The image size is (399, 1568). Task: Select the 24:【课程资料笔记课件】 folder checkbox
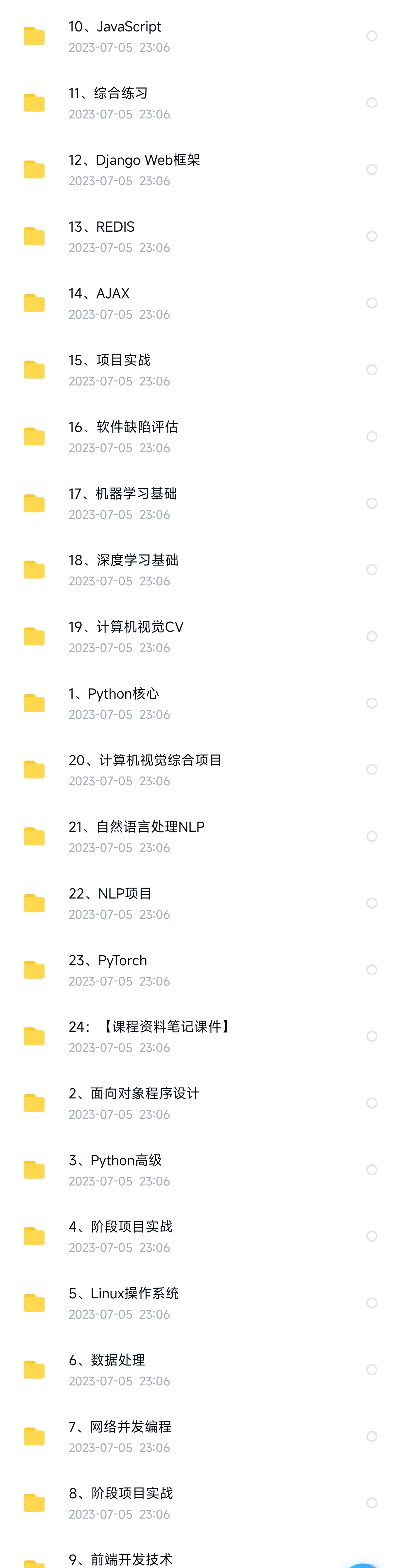click(x=372, y=1037)
